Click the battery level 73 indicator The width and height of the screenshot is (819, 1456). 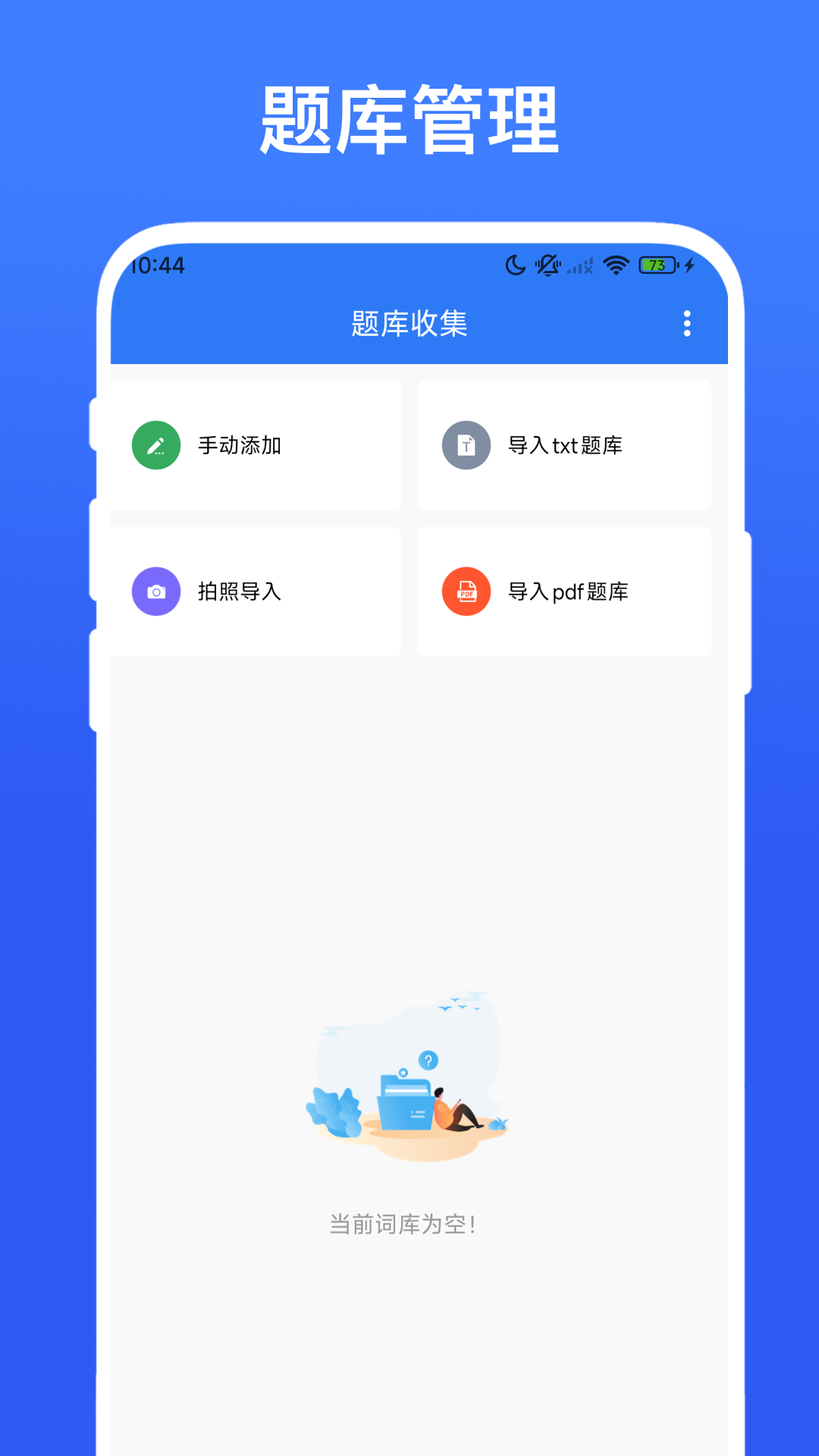click(657, 265)
